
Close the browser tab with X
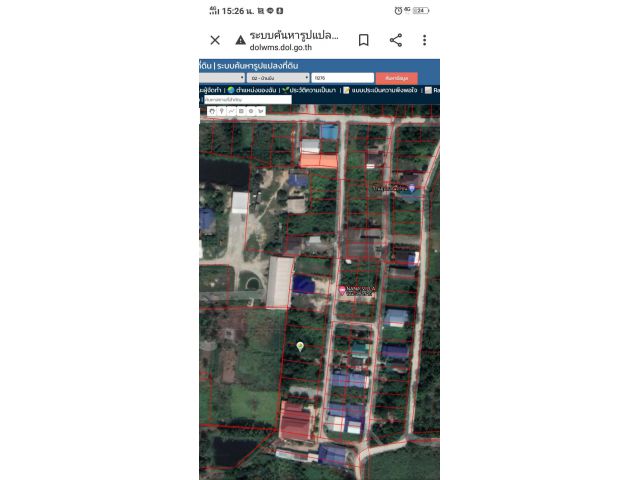[215, 40]
